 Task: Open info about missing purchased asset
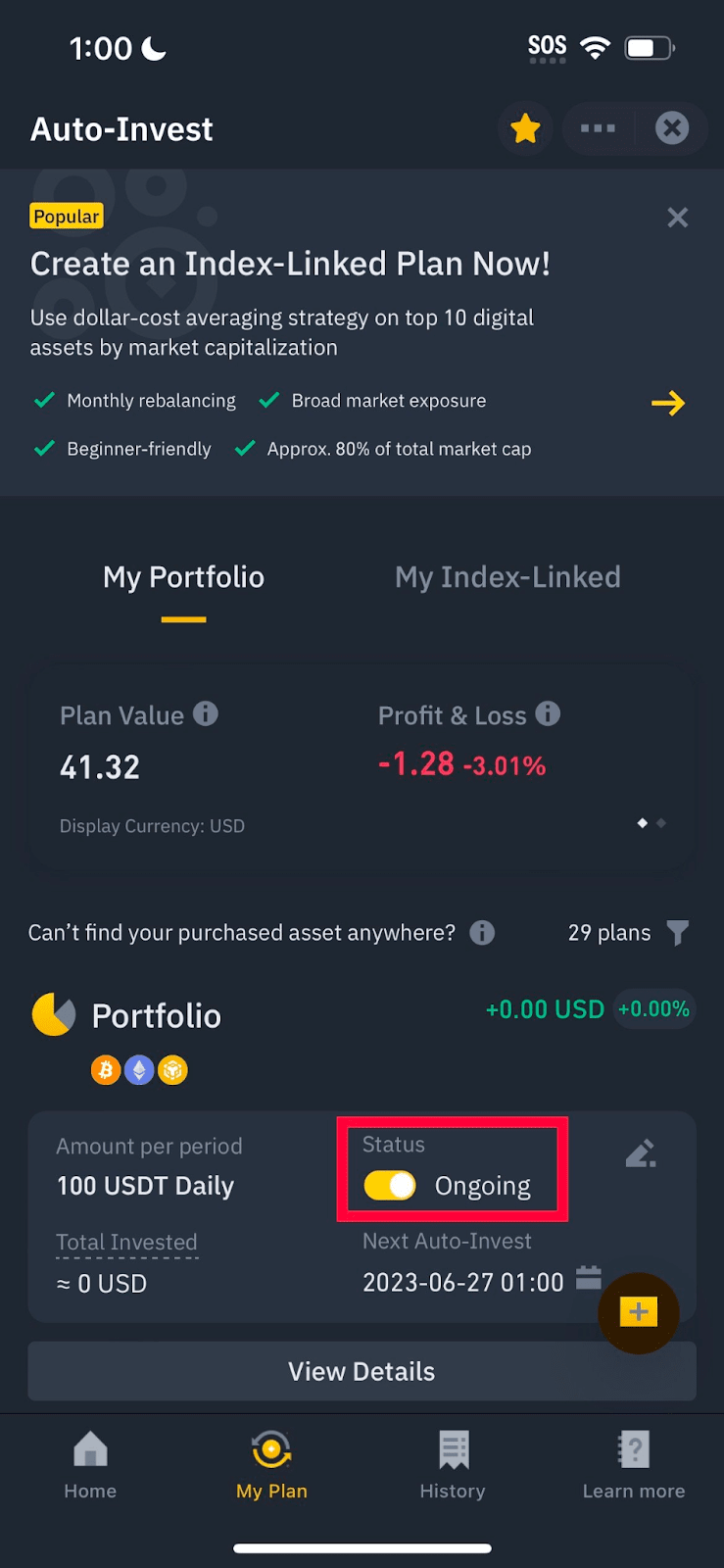point(482,932)
